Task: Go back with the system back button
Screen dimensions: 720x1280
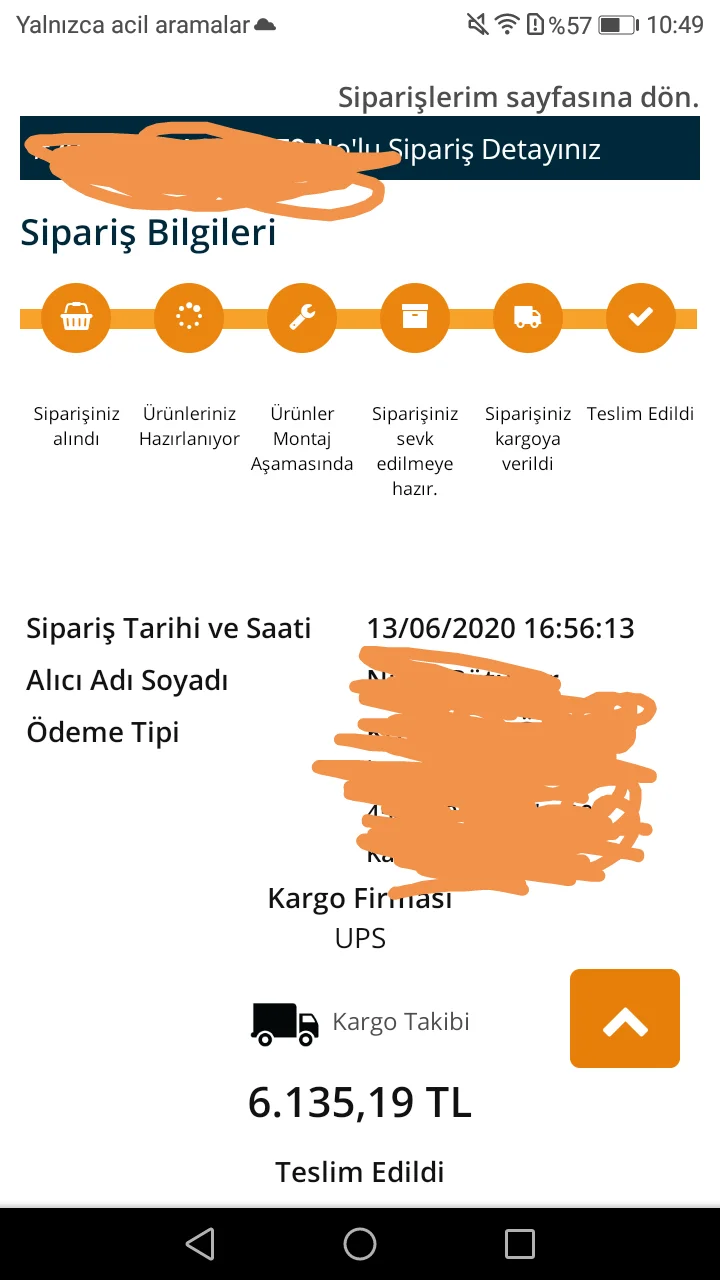Action: pos(200,1244)
